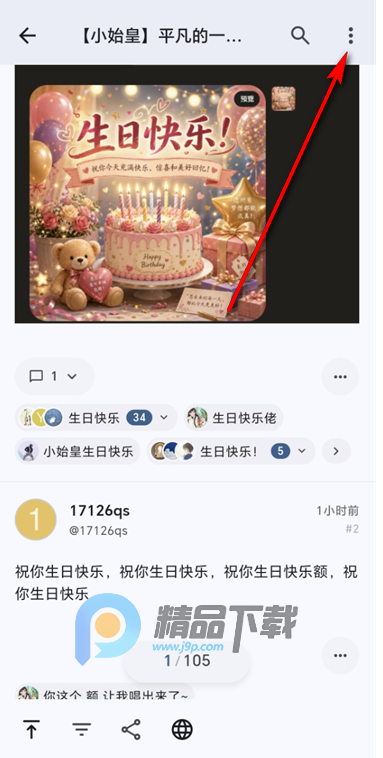This screenshot has height=758, width=383.
Task: Go back using the top-left arrow
Action: pos(28,36)
